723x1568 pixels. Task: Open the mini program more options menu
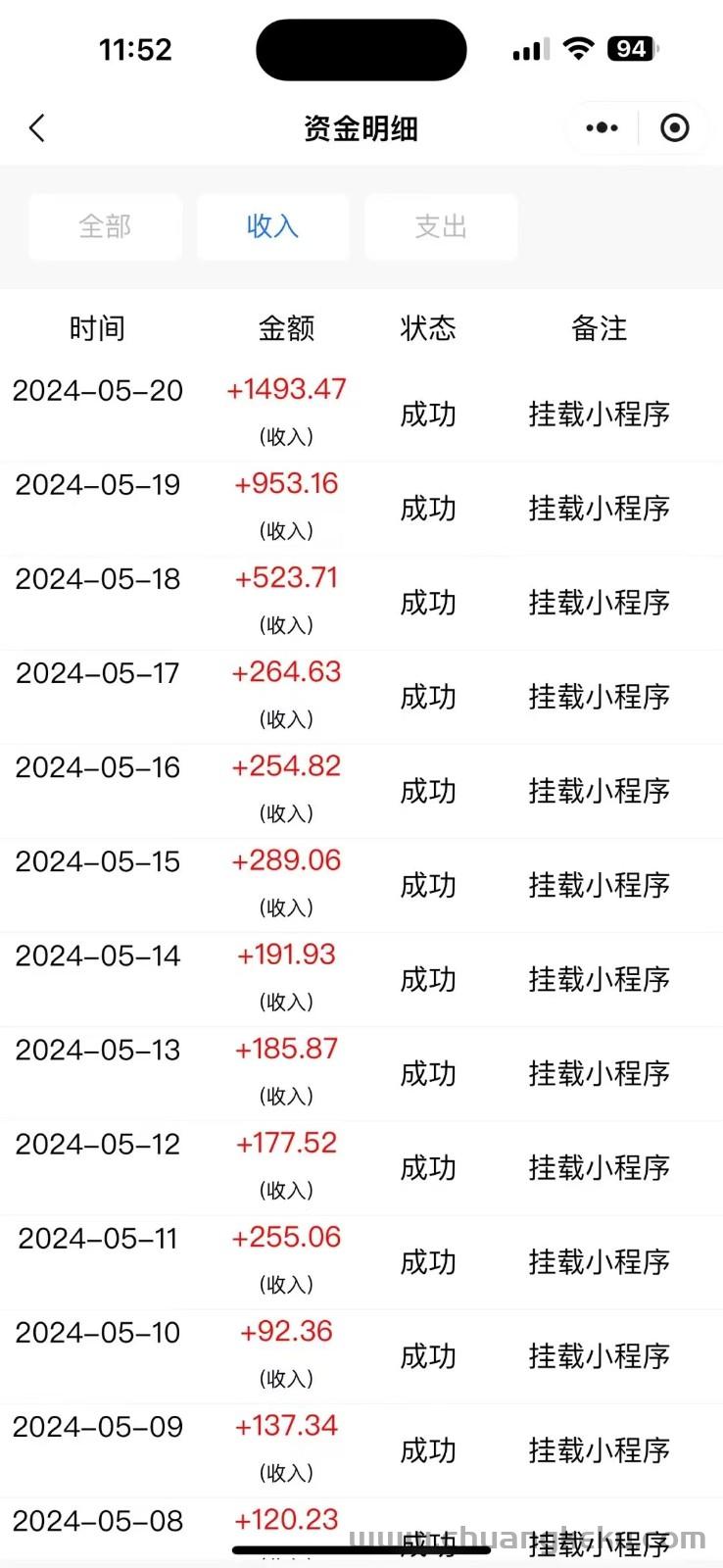tap(602, 128)
